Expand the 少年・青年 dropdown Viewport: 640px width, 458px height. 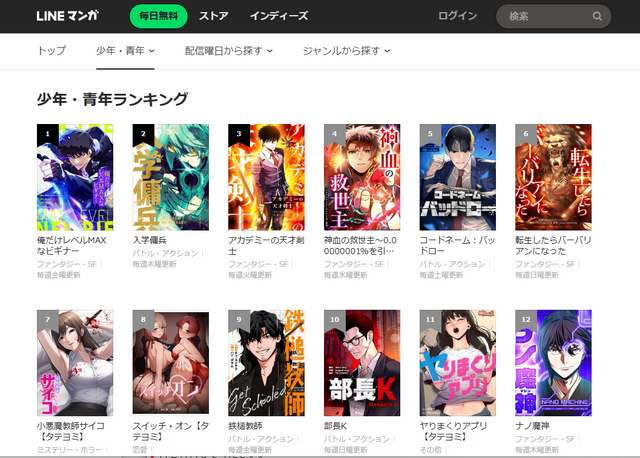125,50
